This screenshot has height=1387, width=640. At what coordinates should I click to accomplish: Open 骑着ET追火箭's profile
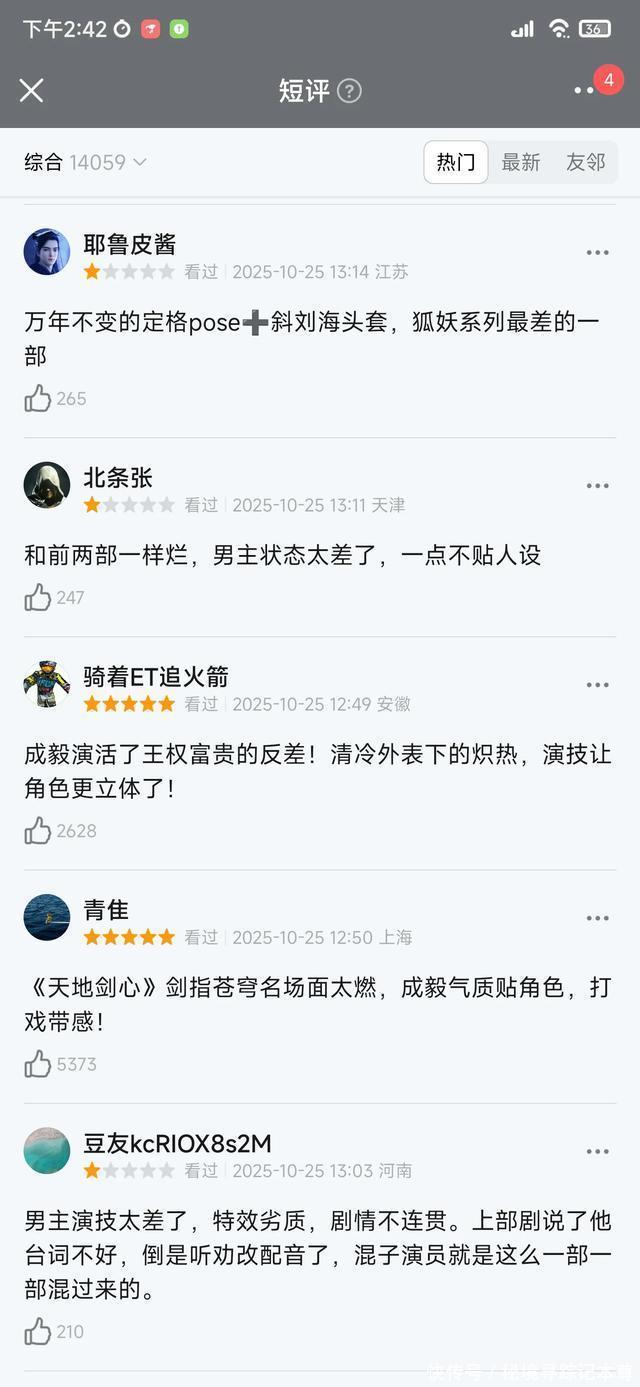47,685
